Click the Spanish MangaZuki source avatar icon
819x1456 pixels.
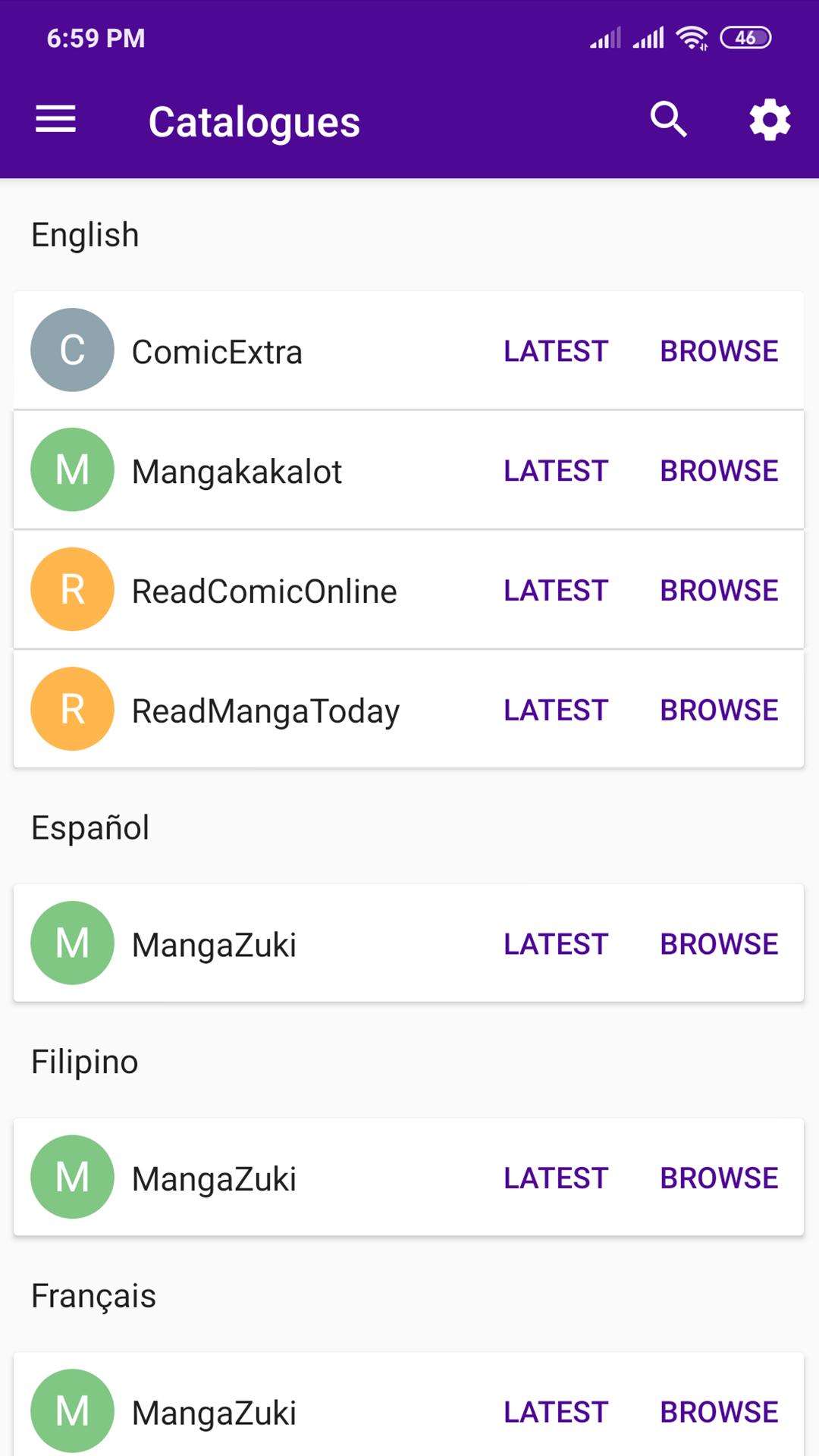click(72, 943)
